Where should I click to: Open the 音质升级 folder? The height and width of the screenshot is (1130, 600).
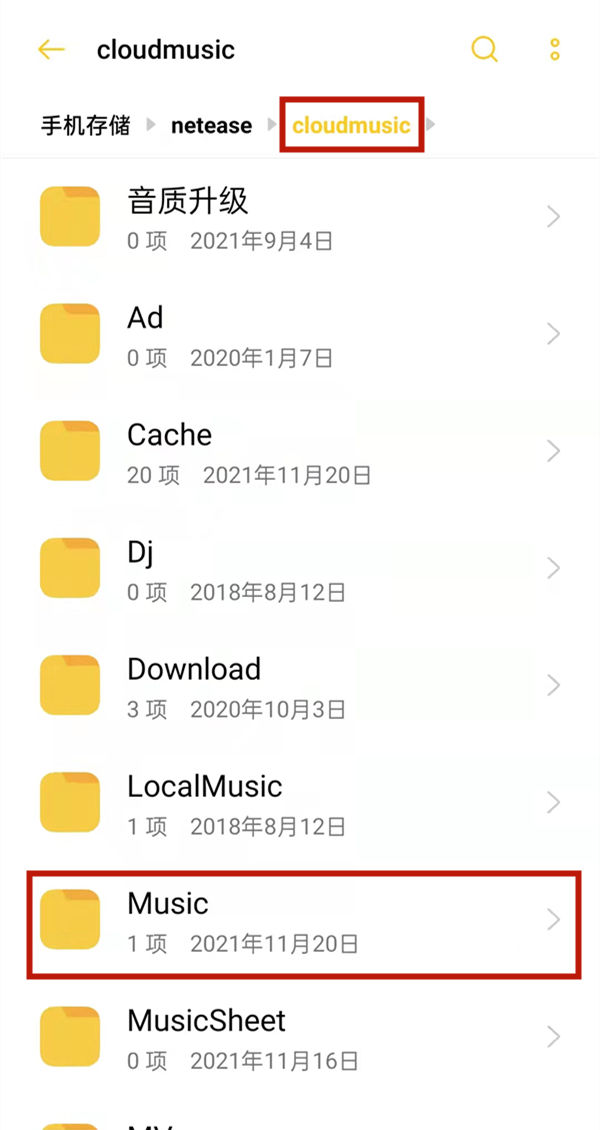[300, 217]
